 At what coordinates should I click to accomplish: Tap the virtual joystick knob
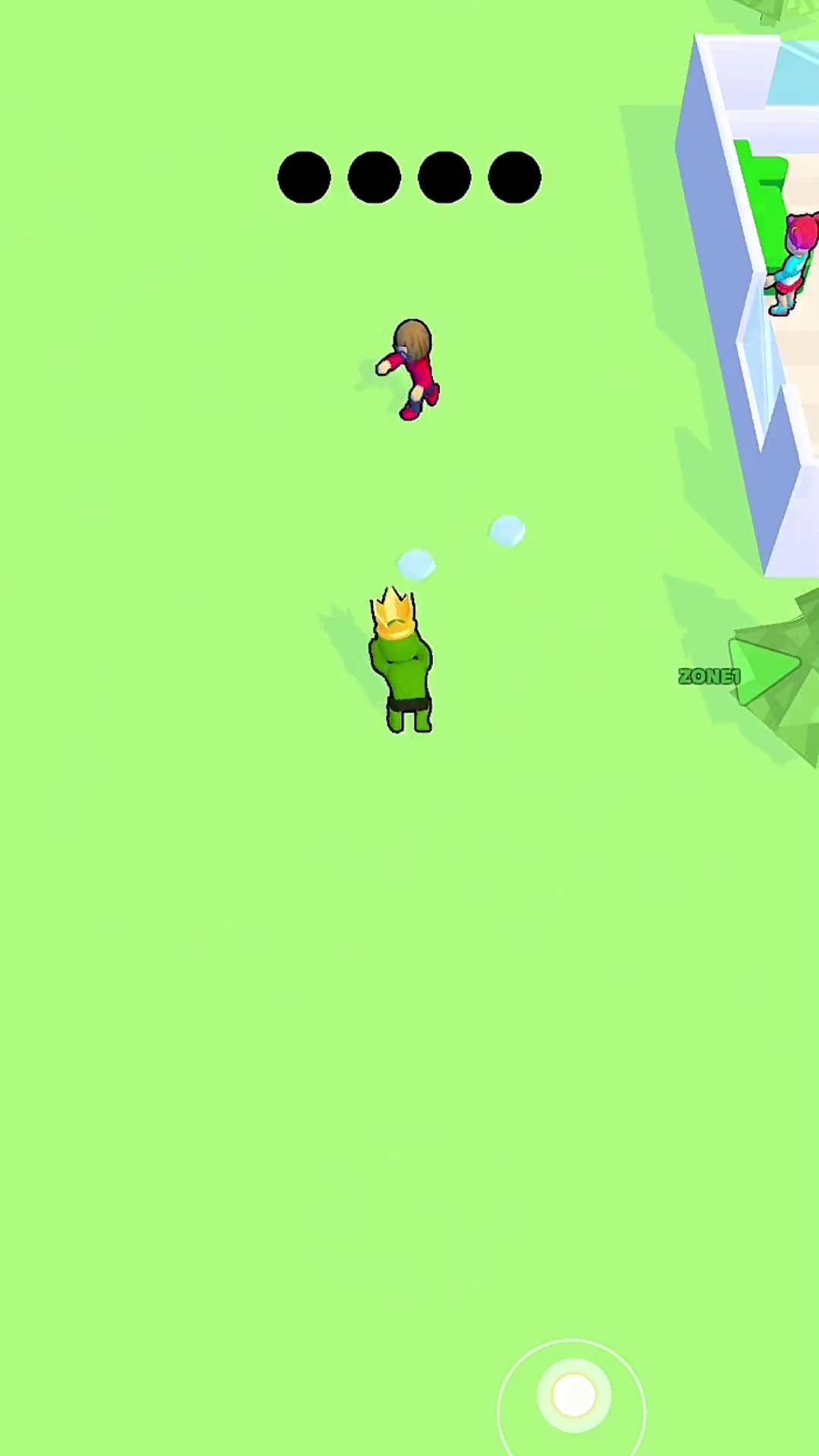pyautogui.click(x=573, y=1395)
